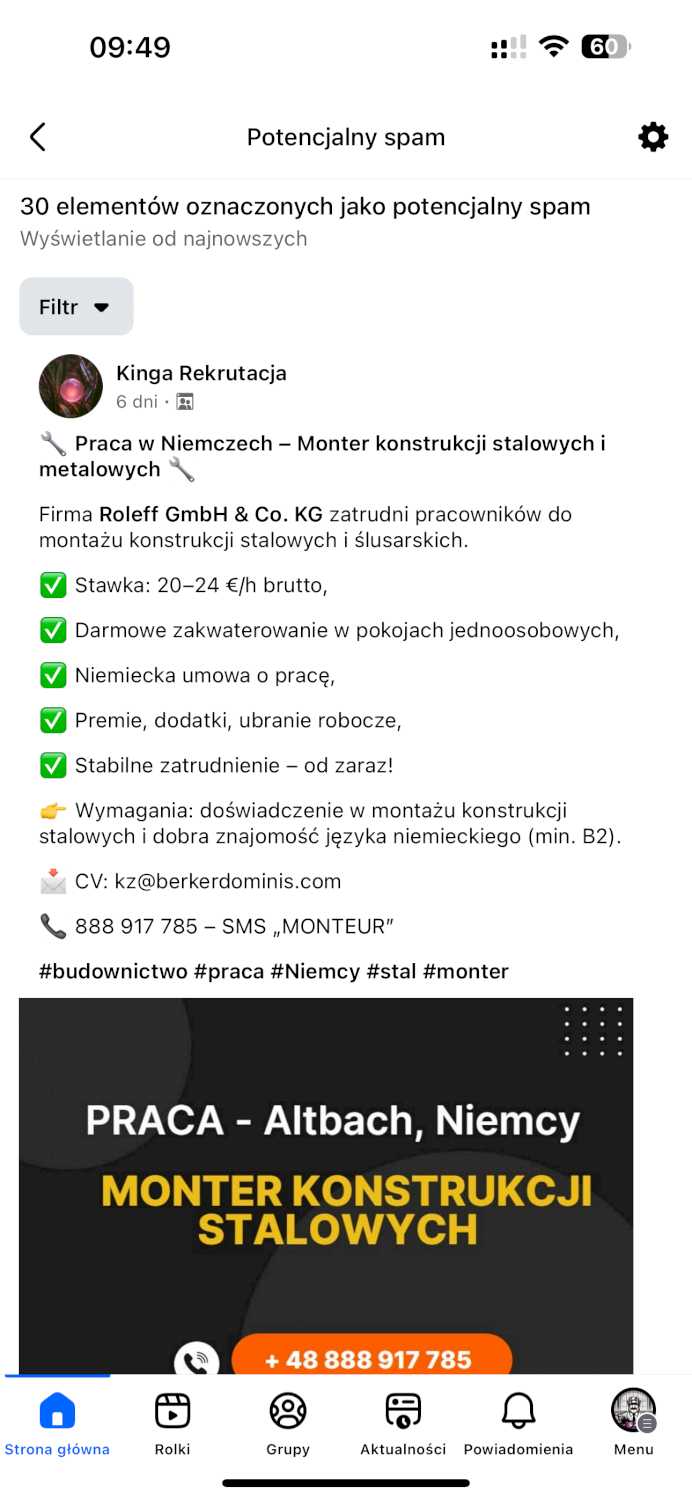Open the Filtr dropdown
The width and height of the screenshot is (692, 1500).
click(76, 307)
